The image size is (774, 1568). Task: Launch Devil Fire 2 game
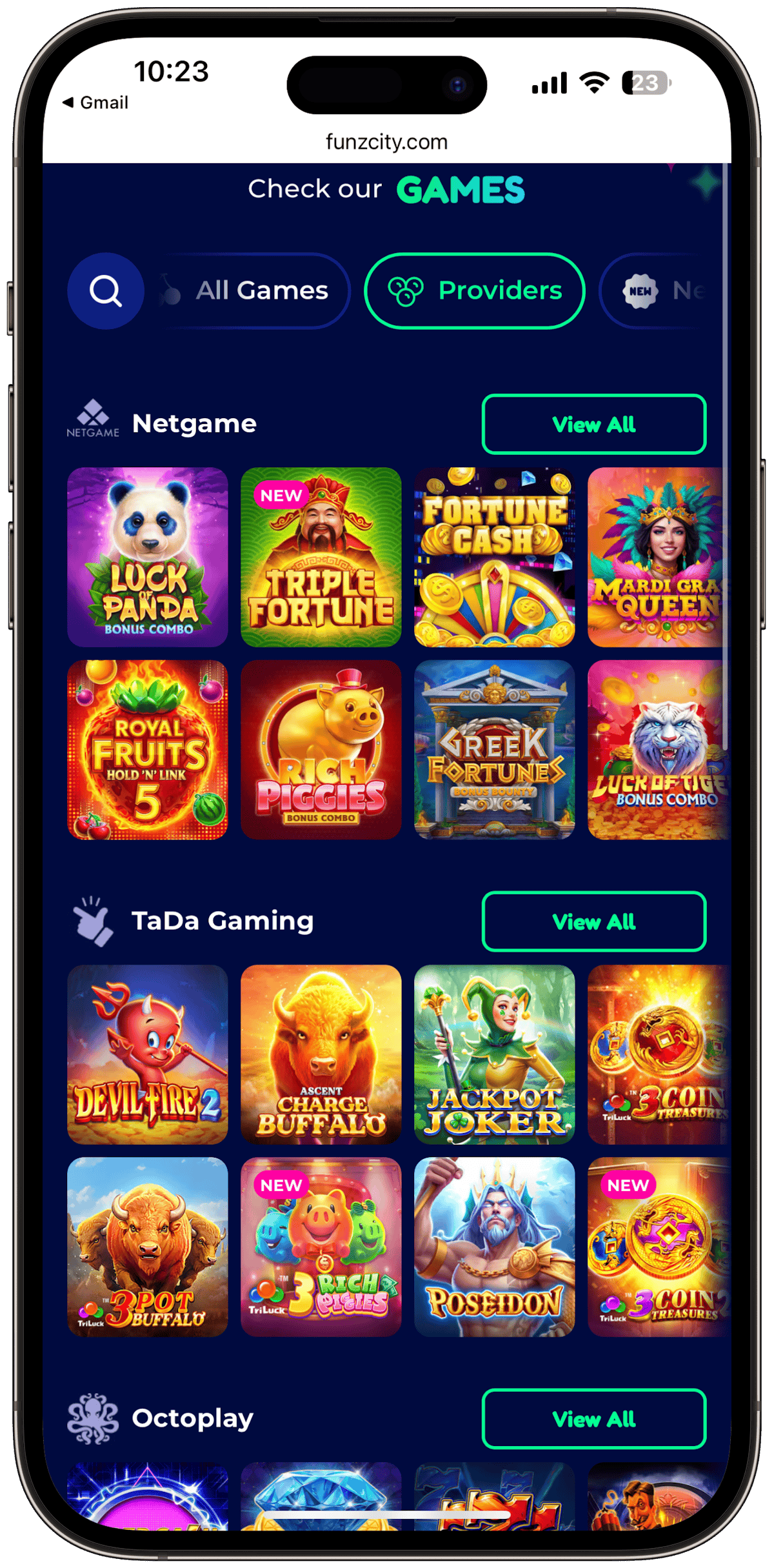click(148, 1054)
